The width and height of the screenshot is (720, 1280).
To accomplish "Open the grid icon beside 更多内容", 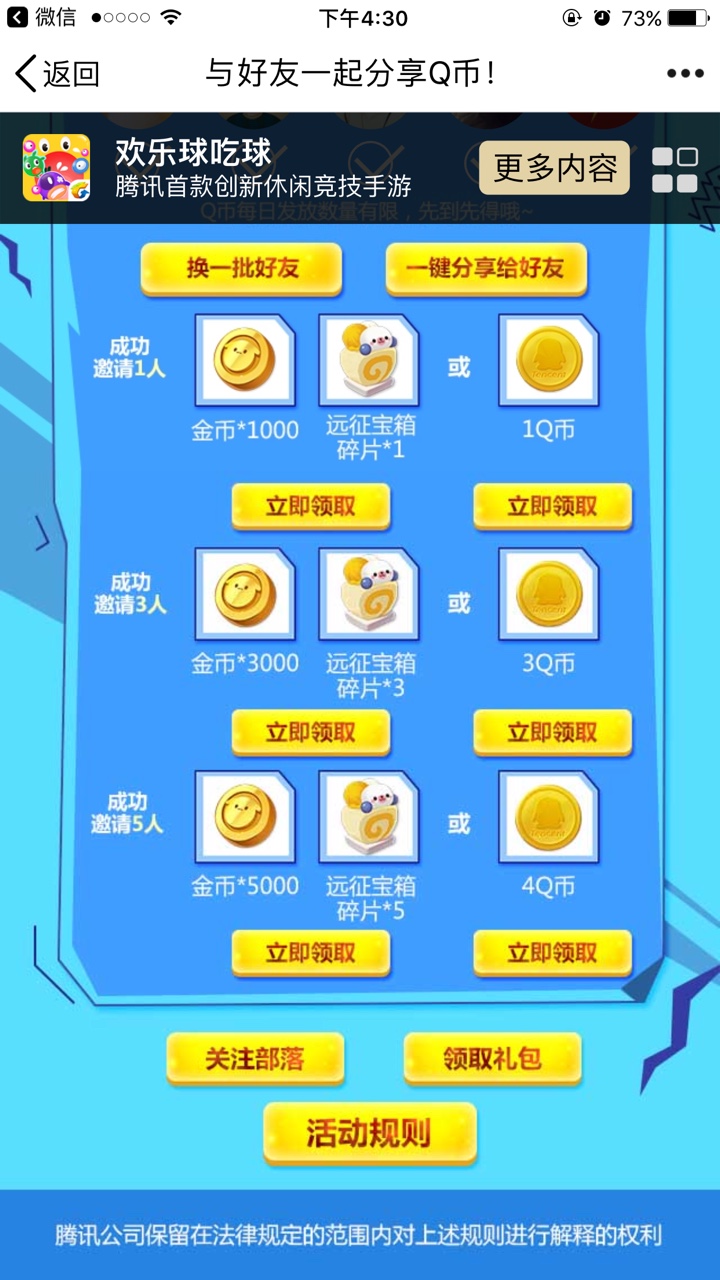I will (675, 169).
